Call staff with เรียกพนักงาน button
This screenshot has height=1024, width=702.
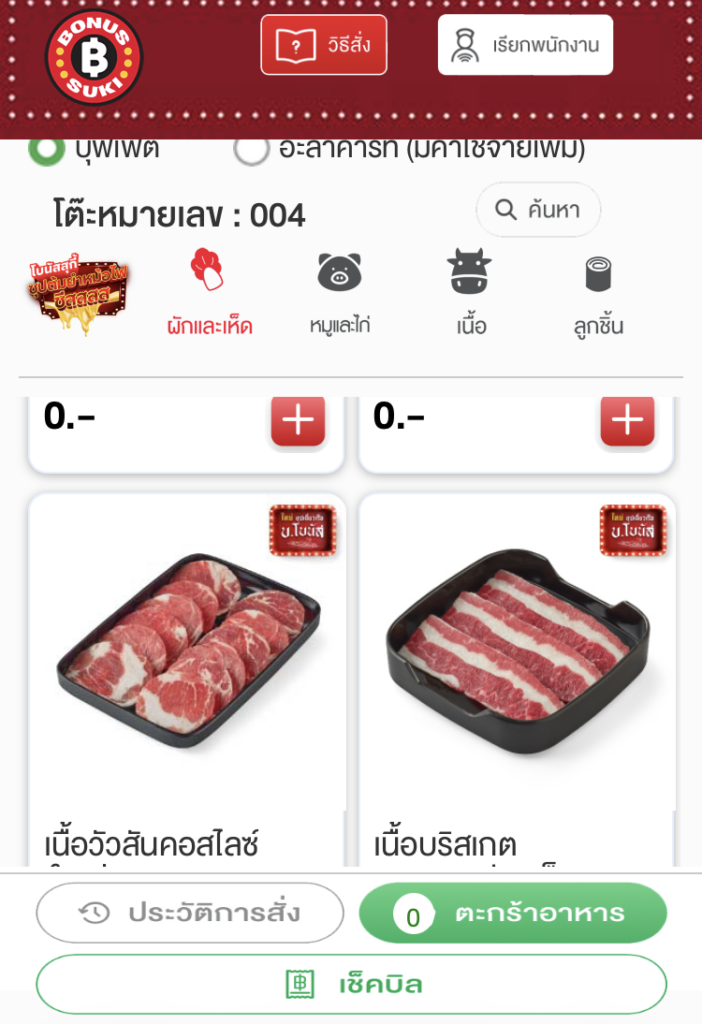click(525, 45)
